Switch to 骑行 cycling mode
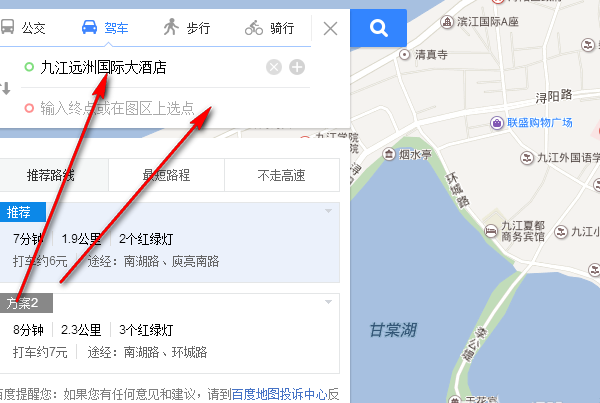 [269, 27]
